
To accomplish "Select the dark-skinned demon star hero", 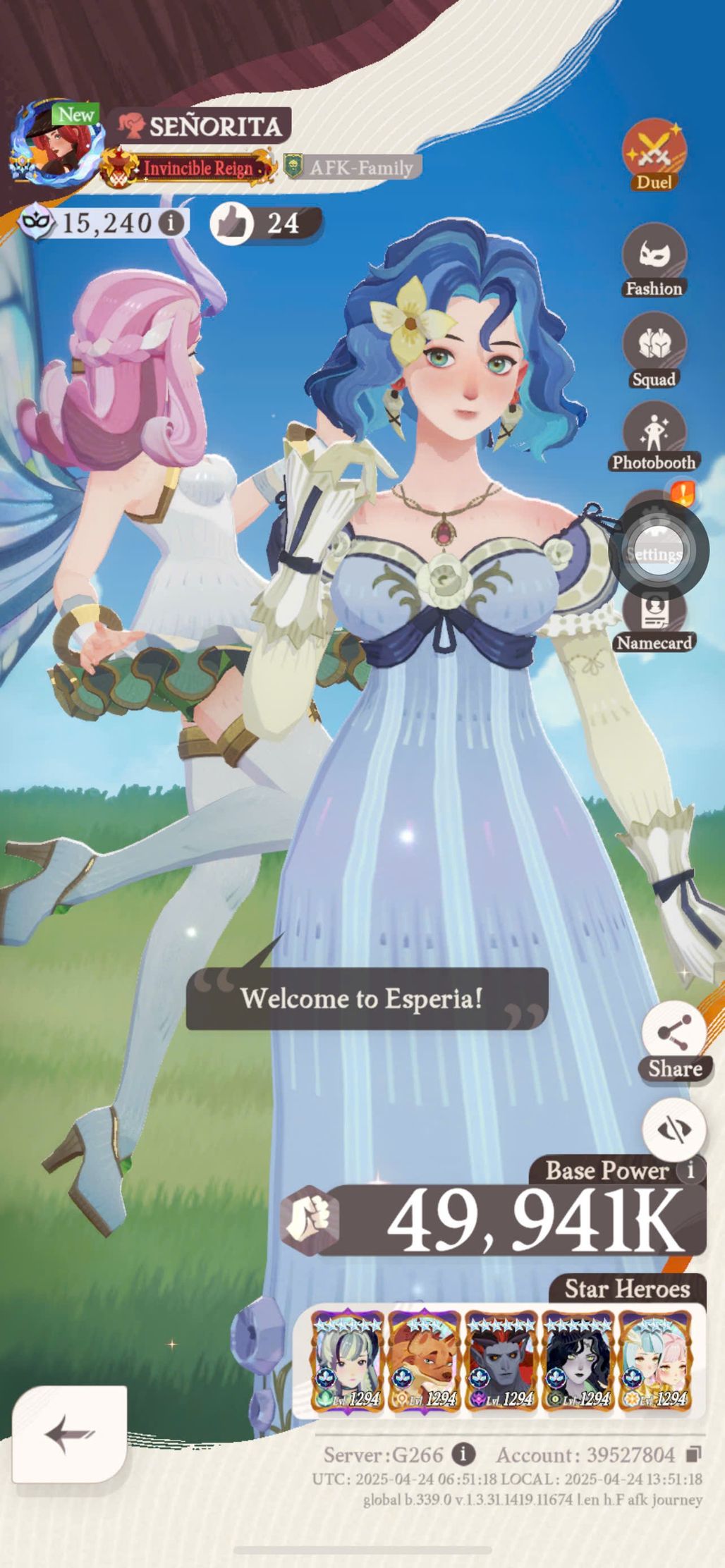I will (x=502, y=1361).
